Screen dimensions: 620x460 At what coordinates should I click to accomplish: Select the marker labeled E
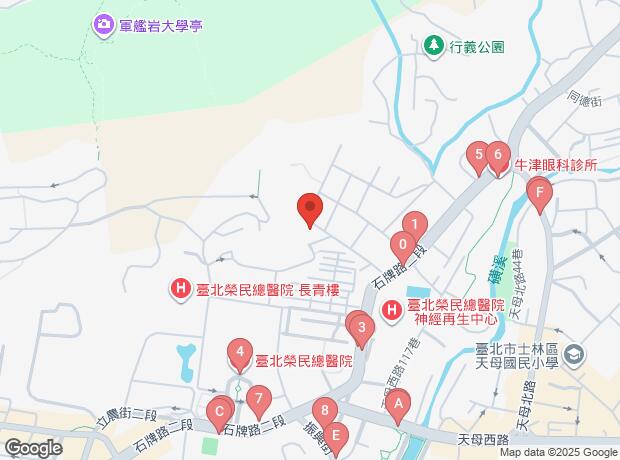point(337,436)
